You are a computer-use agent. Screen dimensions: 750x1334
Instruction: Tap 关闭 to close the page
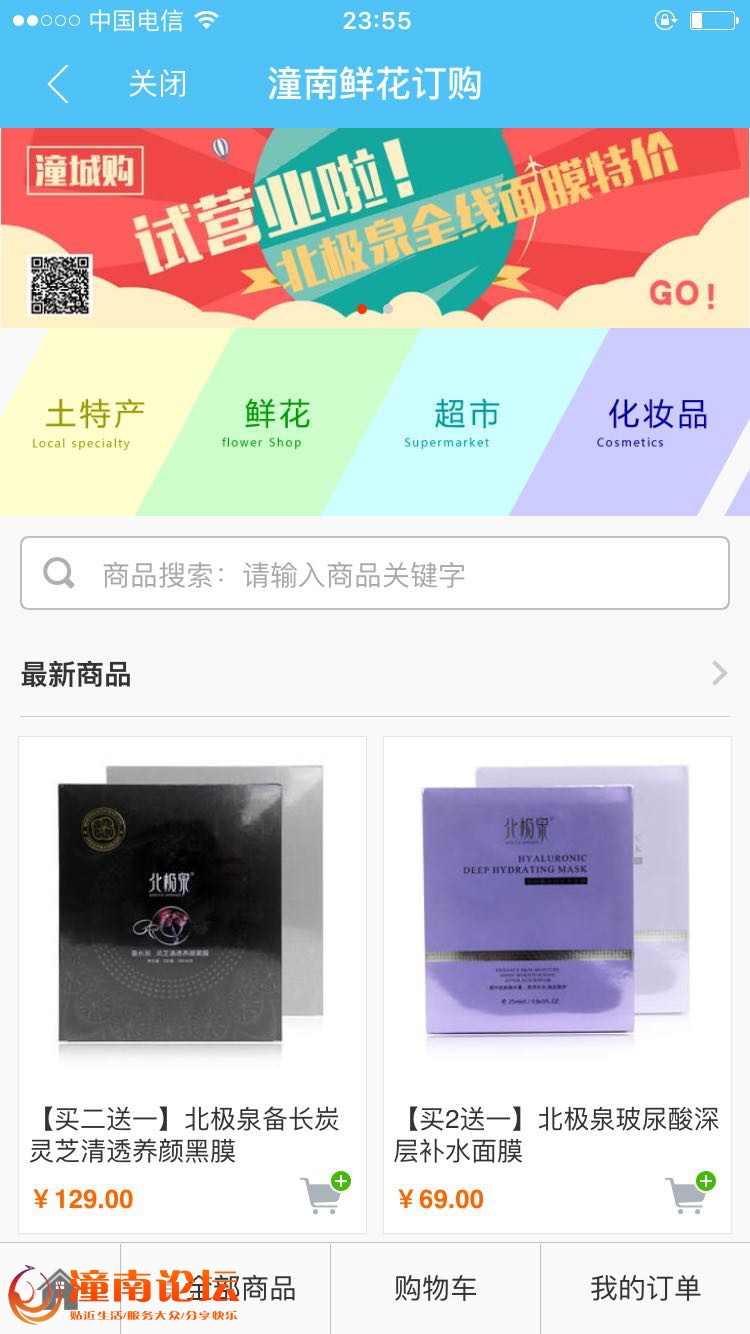pyautogui.click(x=157, y=84)
